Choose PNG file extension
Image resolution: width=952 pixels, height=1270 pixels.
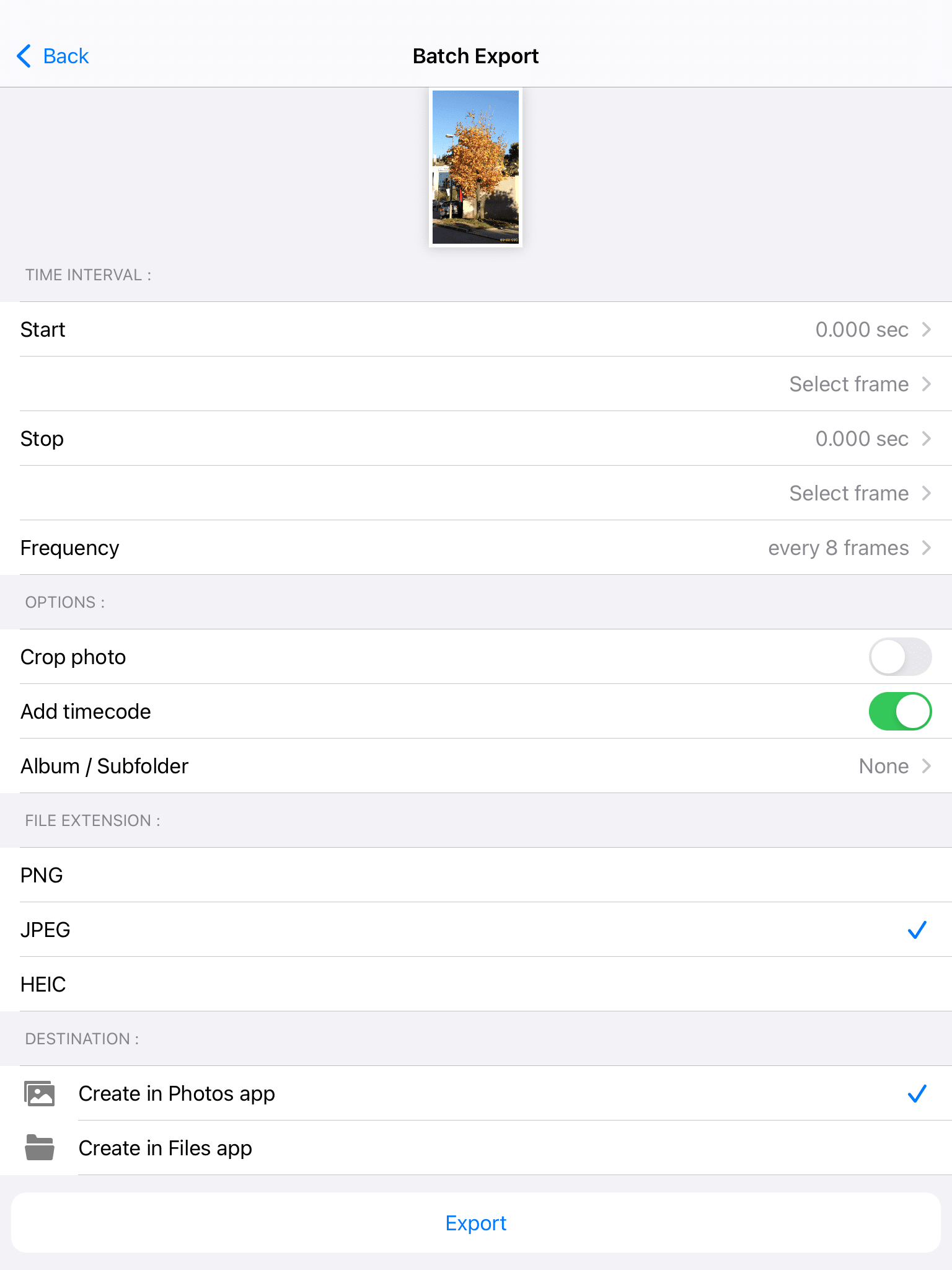[476, 875]
